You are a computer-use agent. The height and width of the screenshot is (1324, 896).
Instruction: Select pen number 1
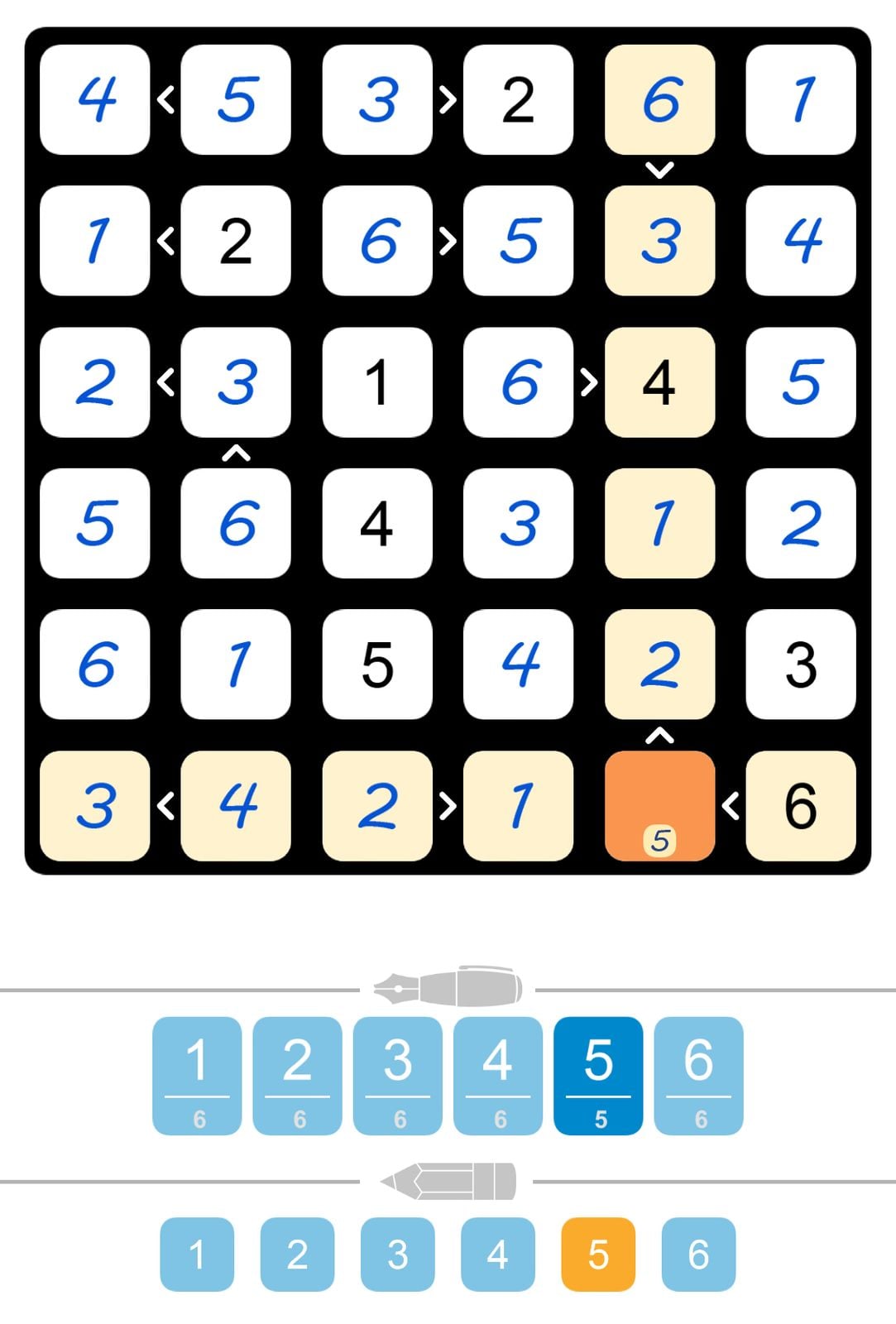pos(197,1075)
